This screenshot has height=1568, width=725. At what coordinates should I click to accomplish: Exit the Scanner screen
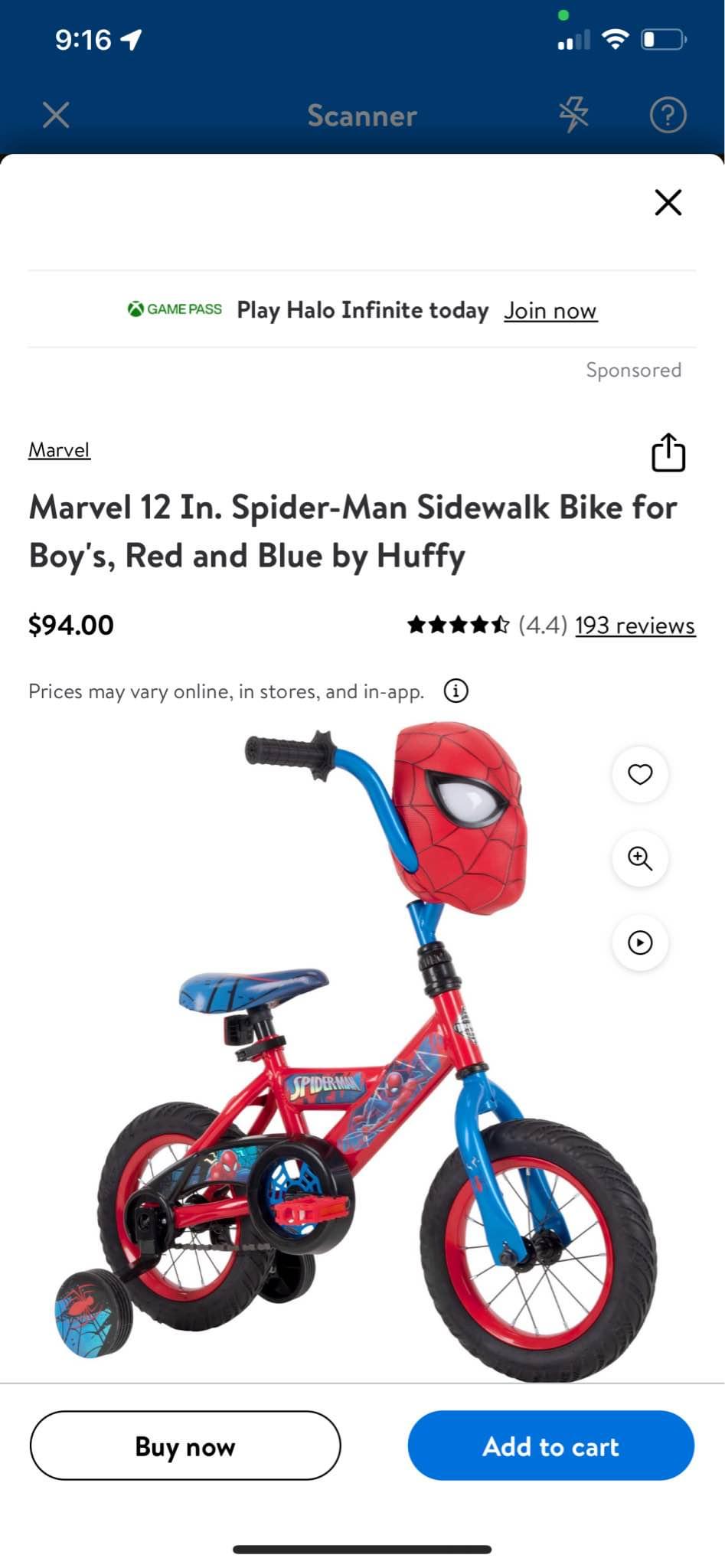[56, 116]
